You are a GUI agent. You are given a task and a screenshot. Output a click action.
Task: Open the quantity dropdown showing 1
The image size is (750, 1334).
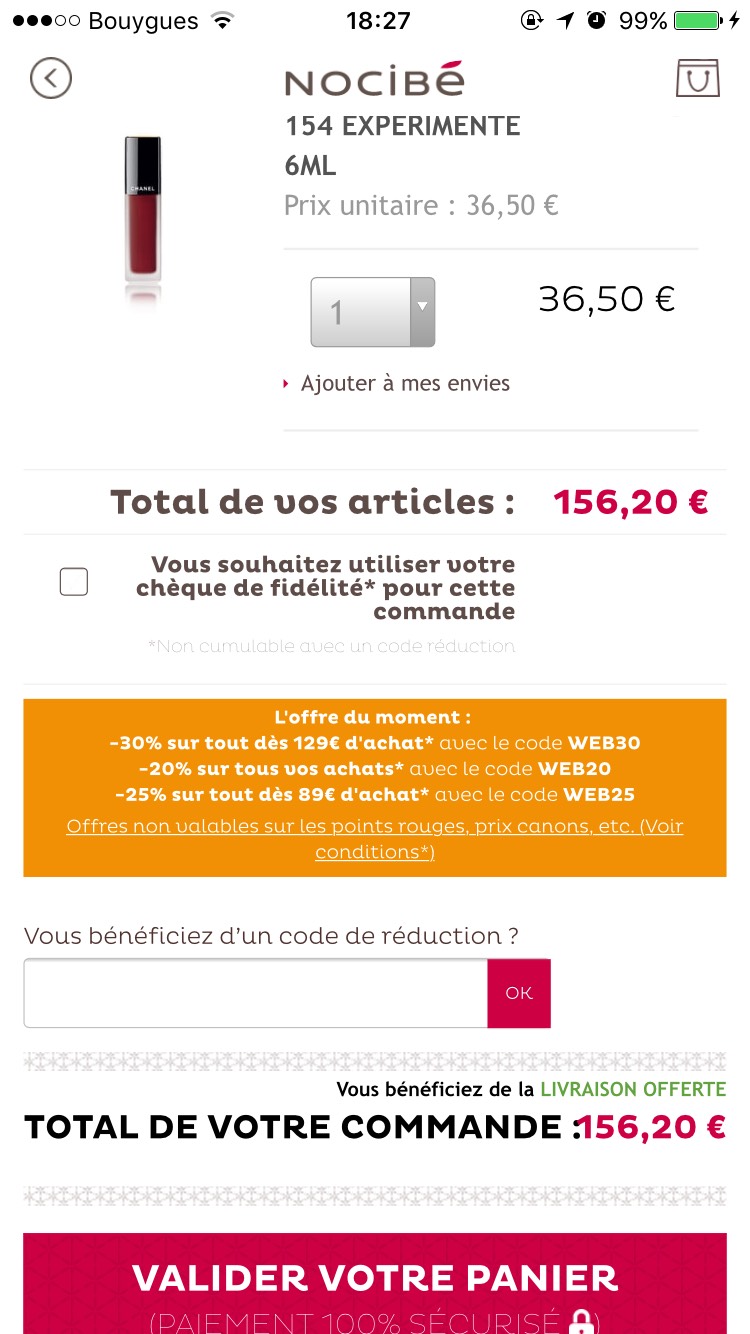pyautogui.click(x=373, y=312)
